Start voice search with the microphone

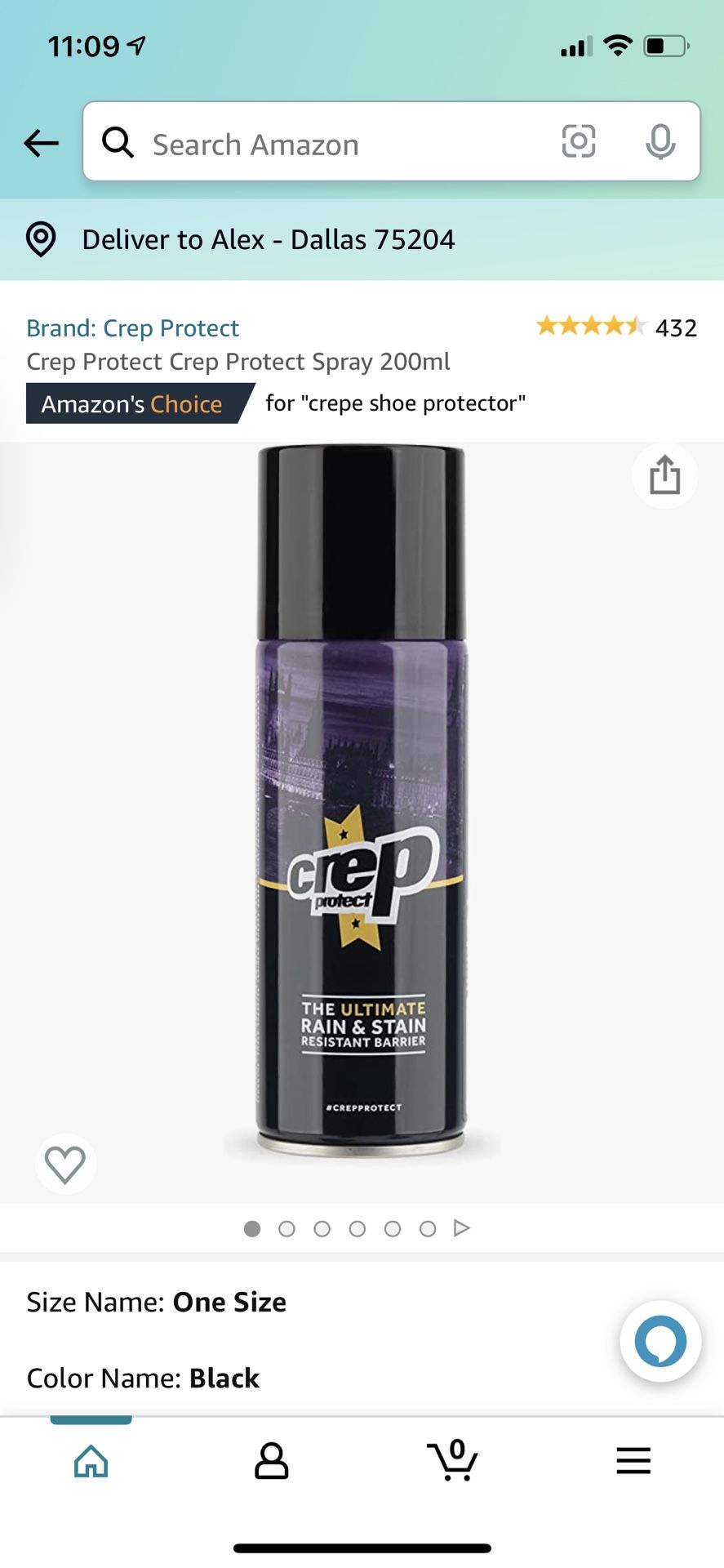point(660,142)
